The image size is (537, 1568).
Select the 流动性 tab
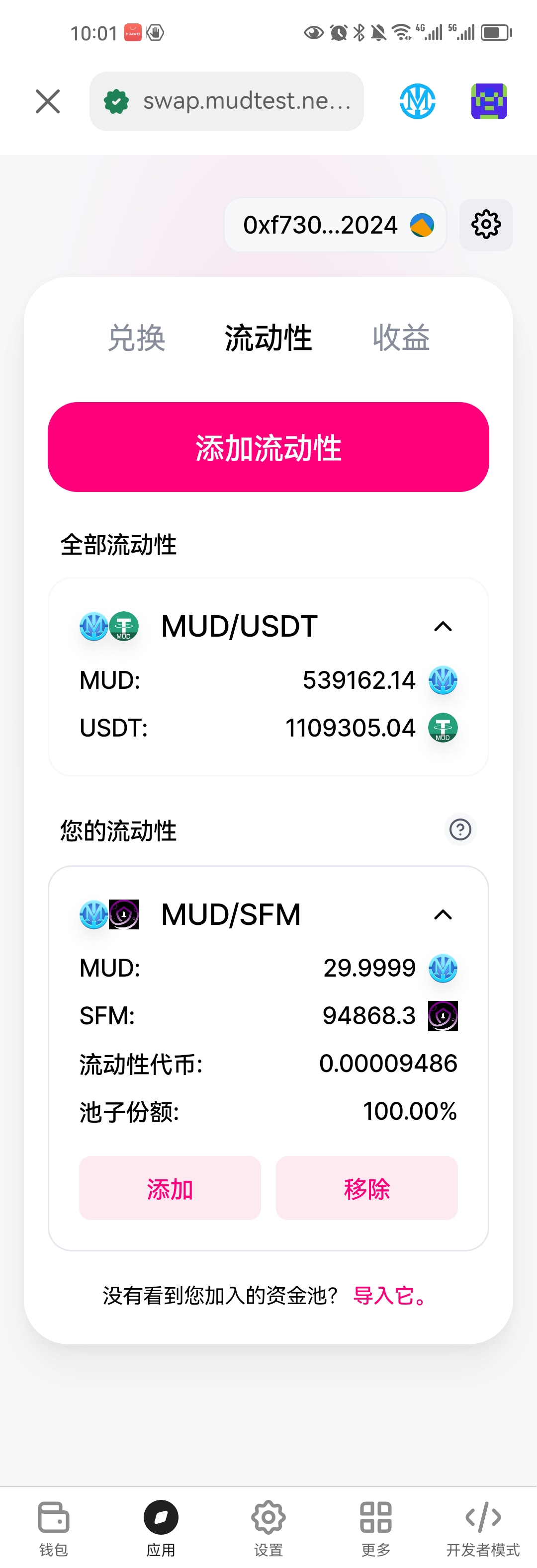(x=268, y=338)
